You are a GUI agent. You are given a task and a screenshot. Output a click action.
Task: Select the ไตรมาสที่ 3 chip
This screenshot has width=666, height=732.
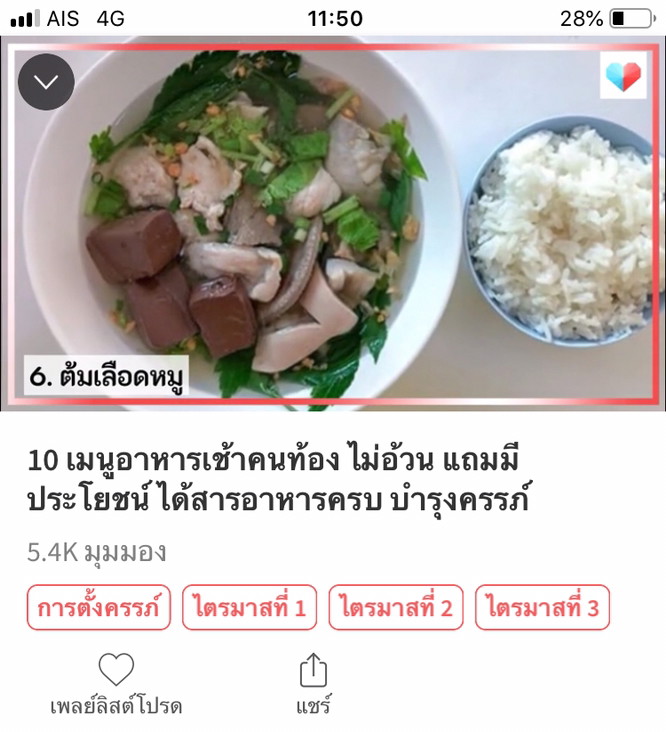542,608
